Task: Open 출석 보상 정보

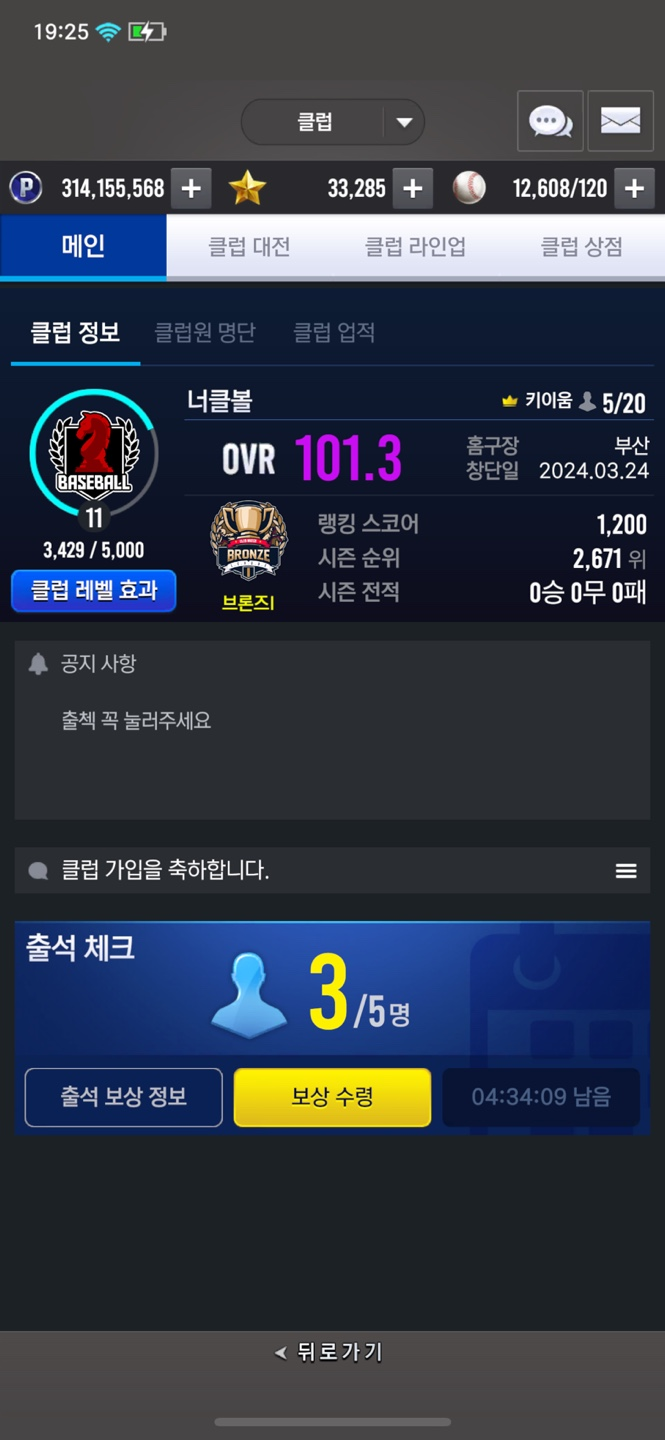Action: [124, 1097]
